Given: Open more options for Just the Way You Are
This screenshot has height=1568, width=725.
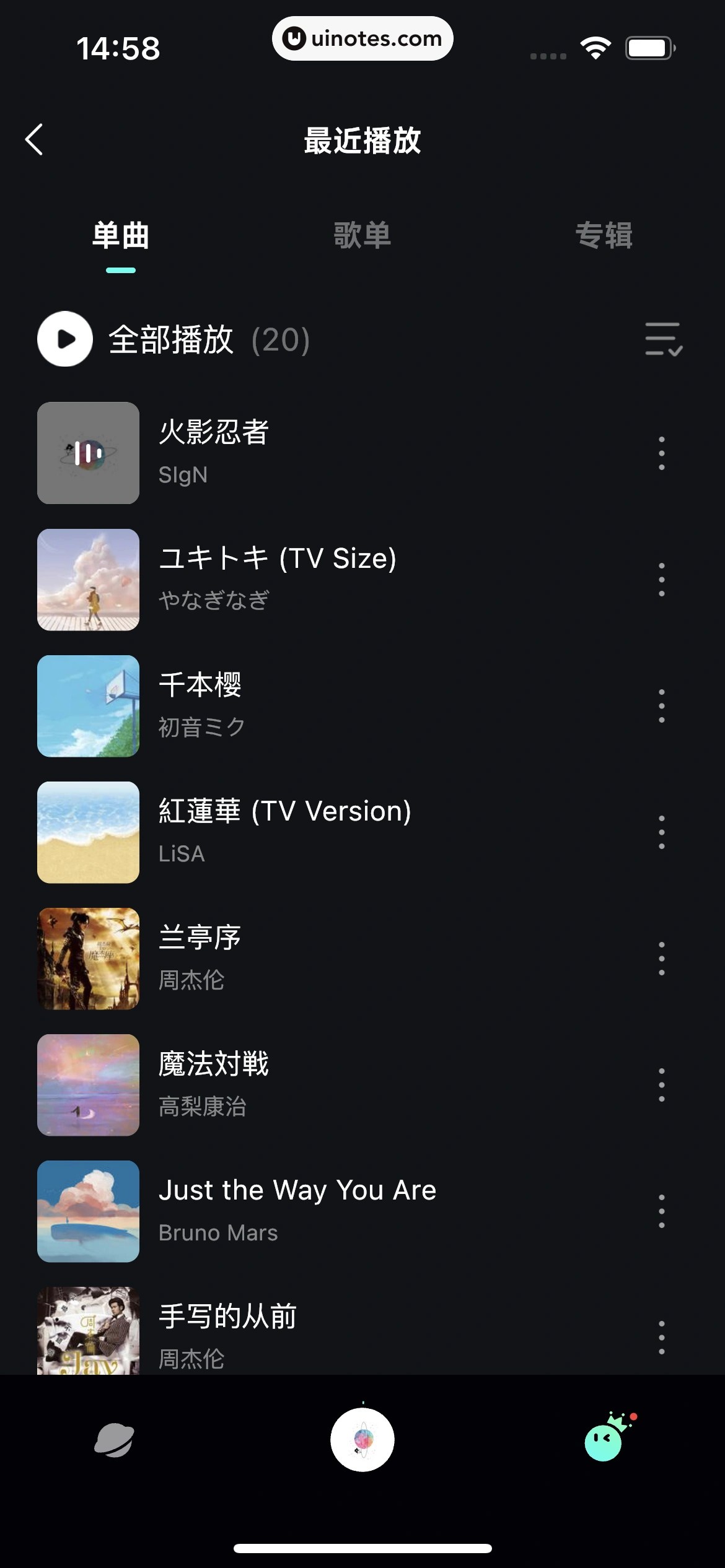Looking at the screenshot, I should 661,1211.
